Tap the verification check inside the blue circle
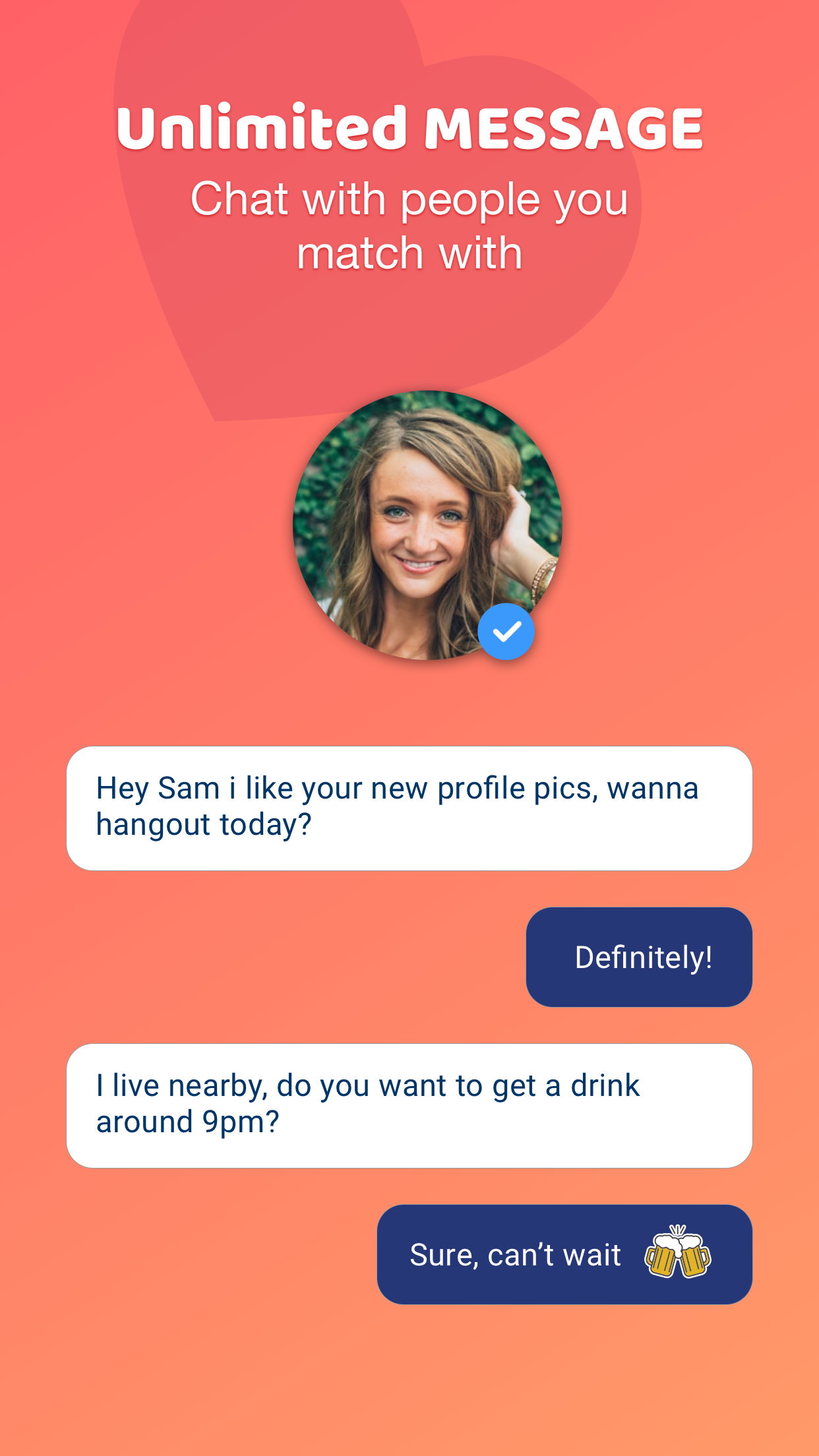Viewport: 819px width, 1456px height. point(506,631)
